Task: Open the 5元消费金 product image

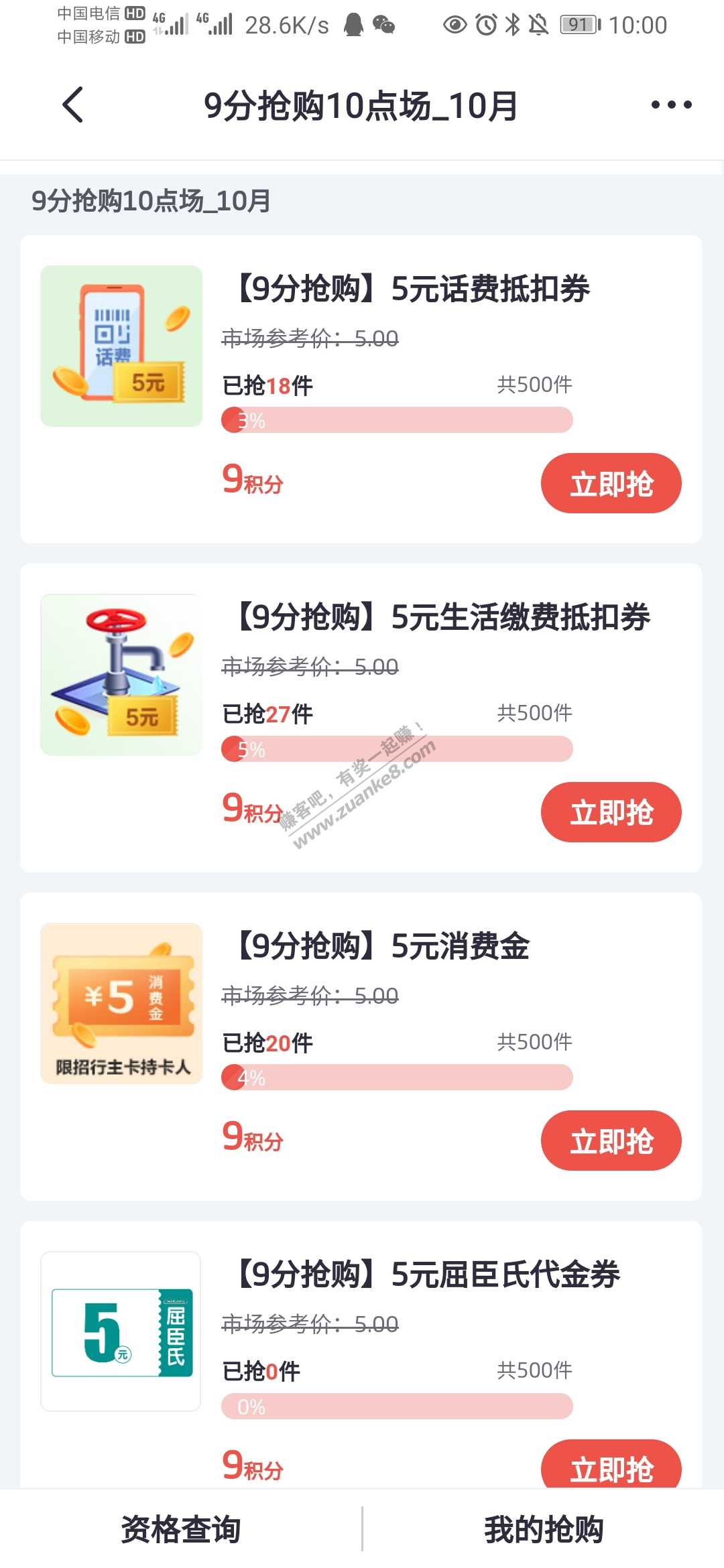Action: (x=121, y=1003)
